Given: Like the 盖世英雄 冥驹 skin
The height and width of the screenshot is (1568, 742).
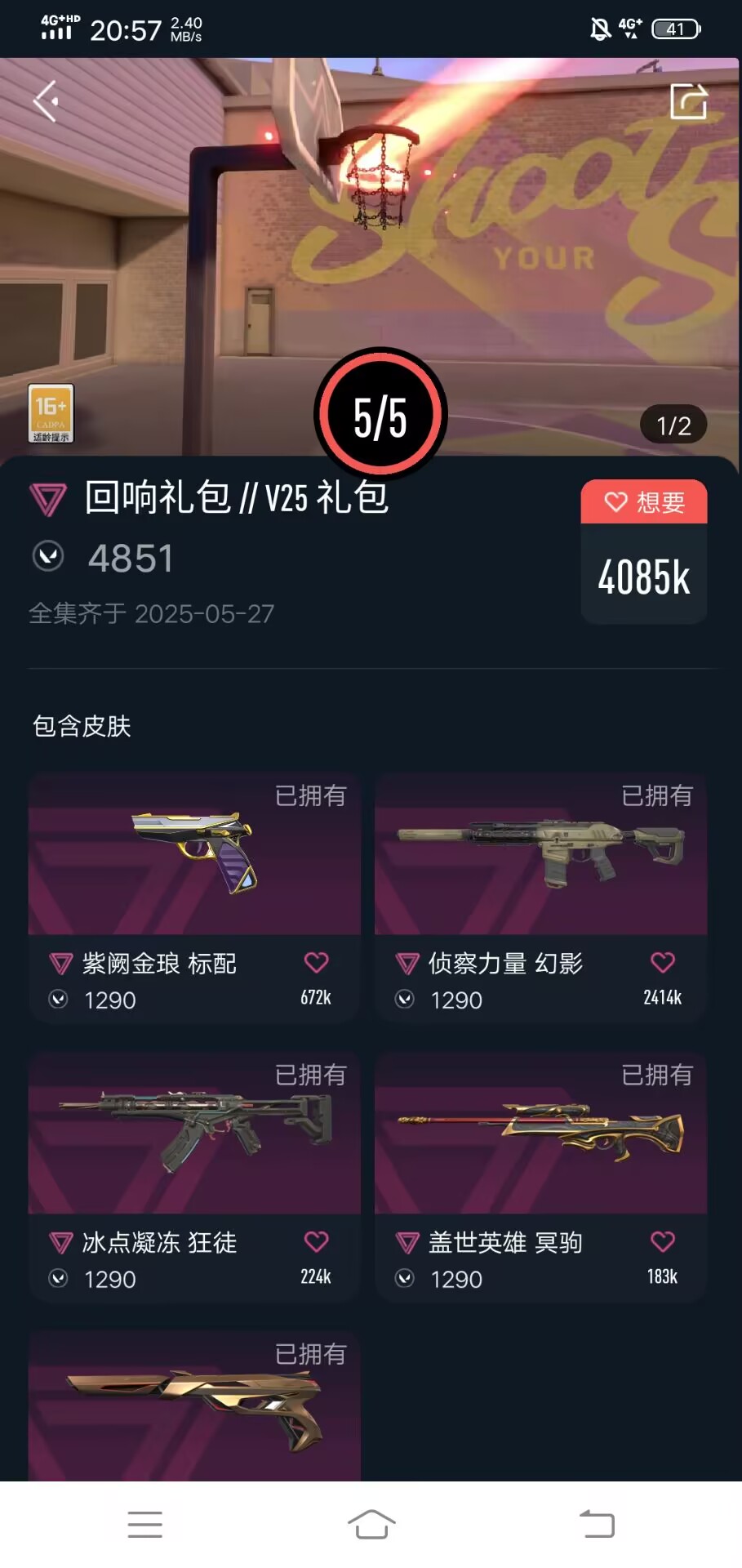Looking at the screenshot, I should coord(662,1242).
